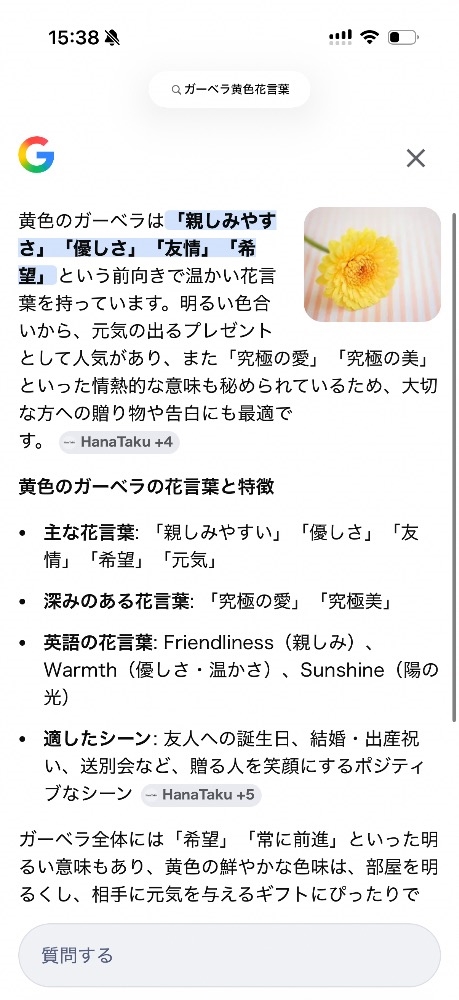Viewport: 459px width, 1000px height.
Task: Open the yellow gerbera flower image
Action: 372,264
